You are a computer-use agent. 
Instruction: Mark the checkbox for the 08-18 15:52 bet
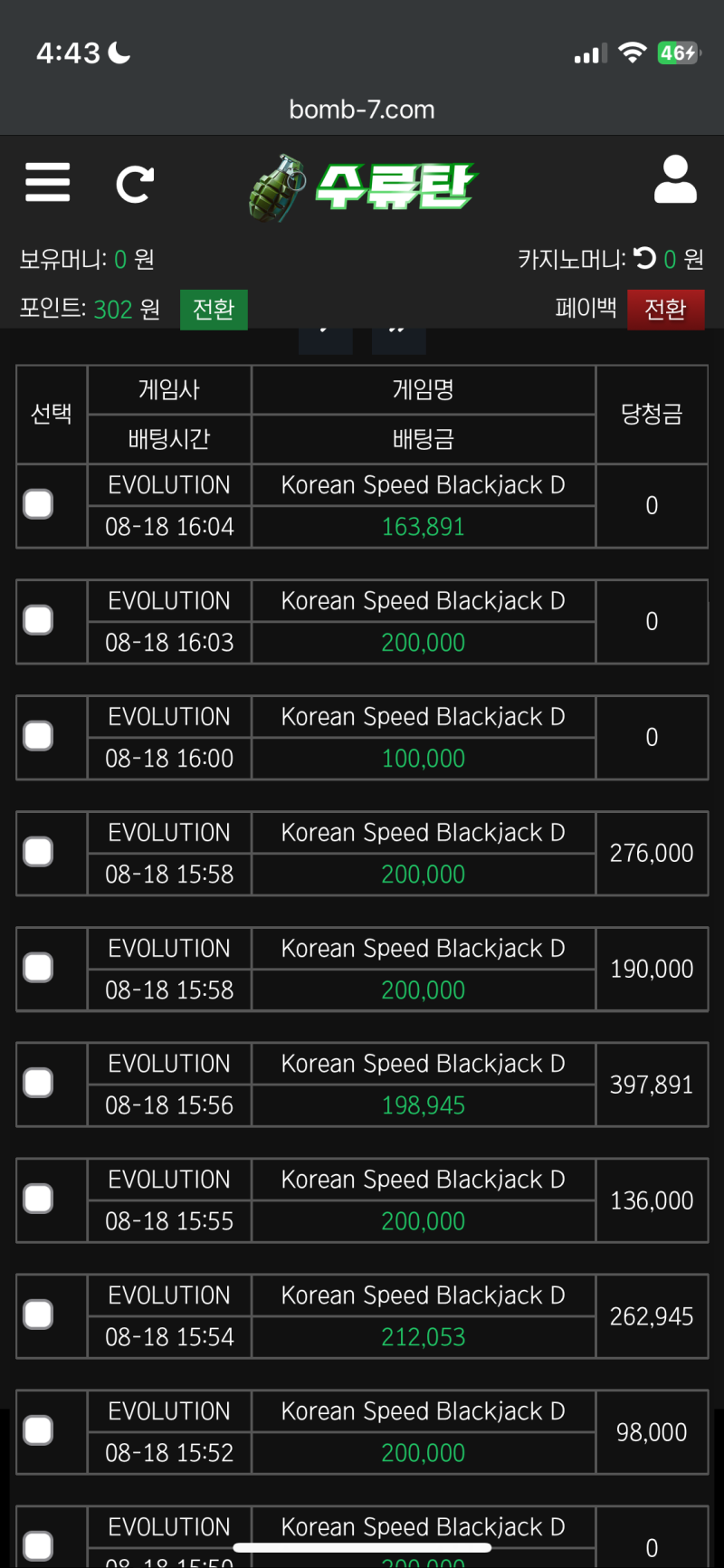(x=38, y=1430)
